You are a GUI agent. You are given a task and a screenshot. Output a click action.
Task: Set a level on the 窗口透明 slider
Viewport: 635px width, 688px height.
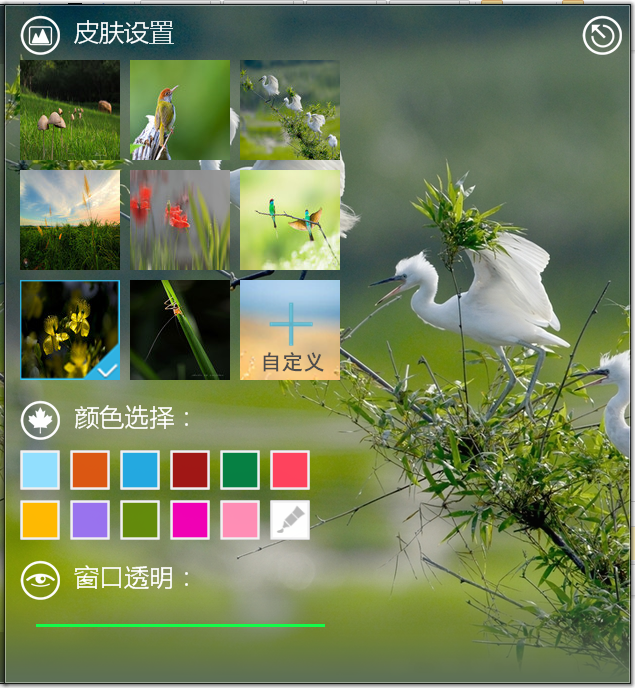180,625
